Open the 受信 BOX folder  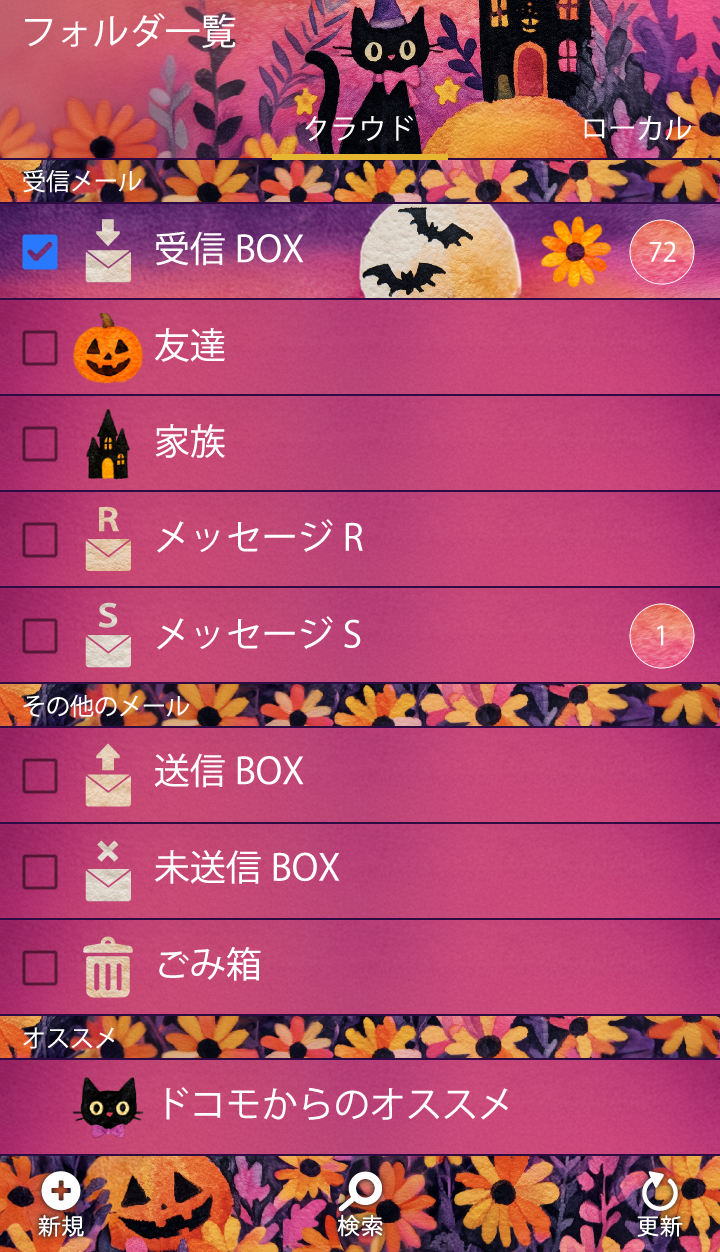tap(229, 250)
